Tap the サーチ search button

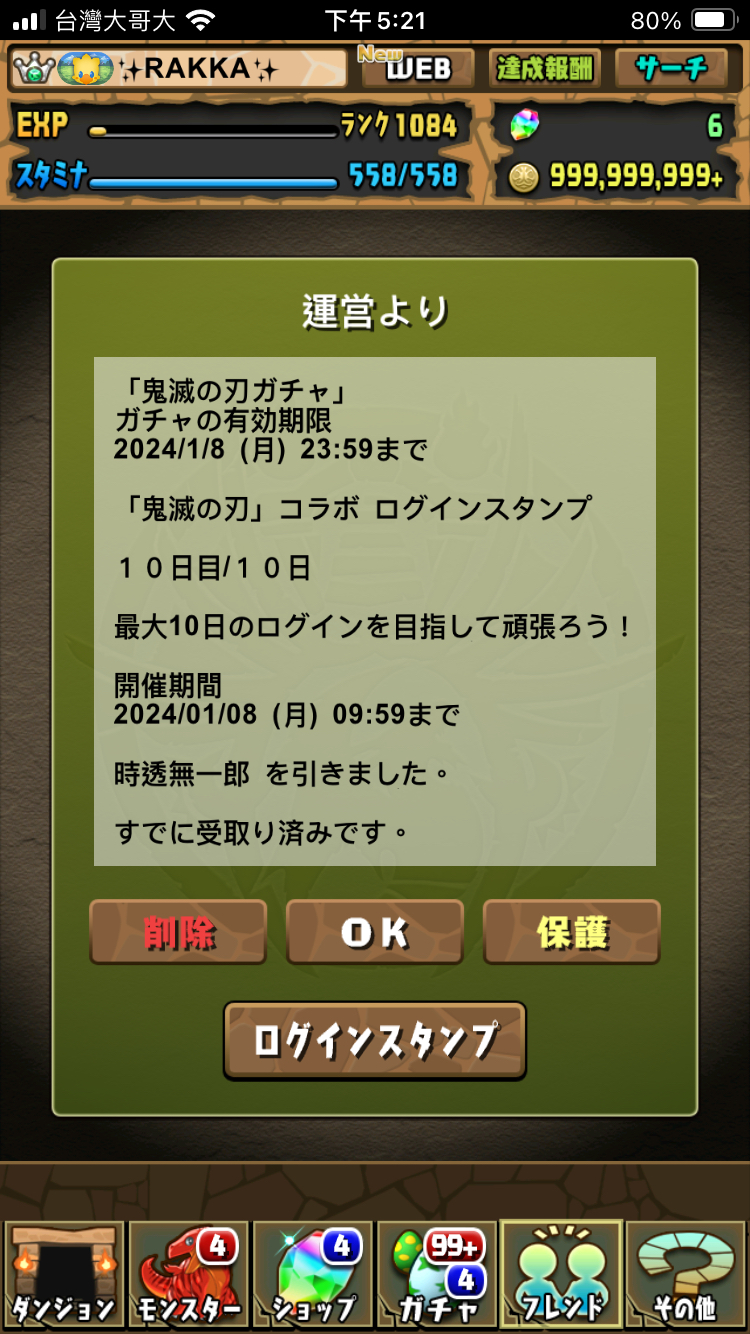click(670, 68)
